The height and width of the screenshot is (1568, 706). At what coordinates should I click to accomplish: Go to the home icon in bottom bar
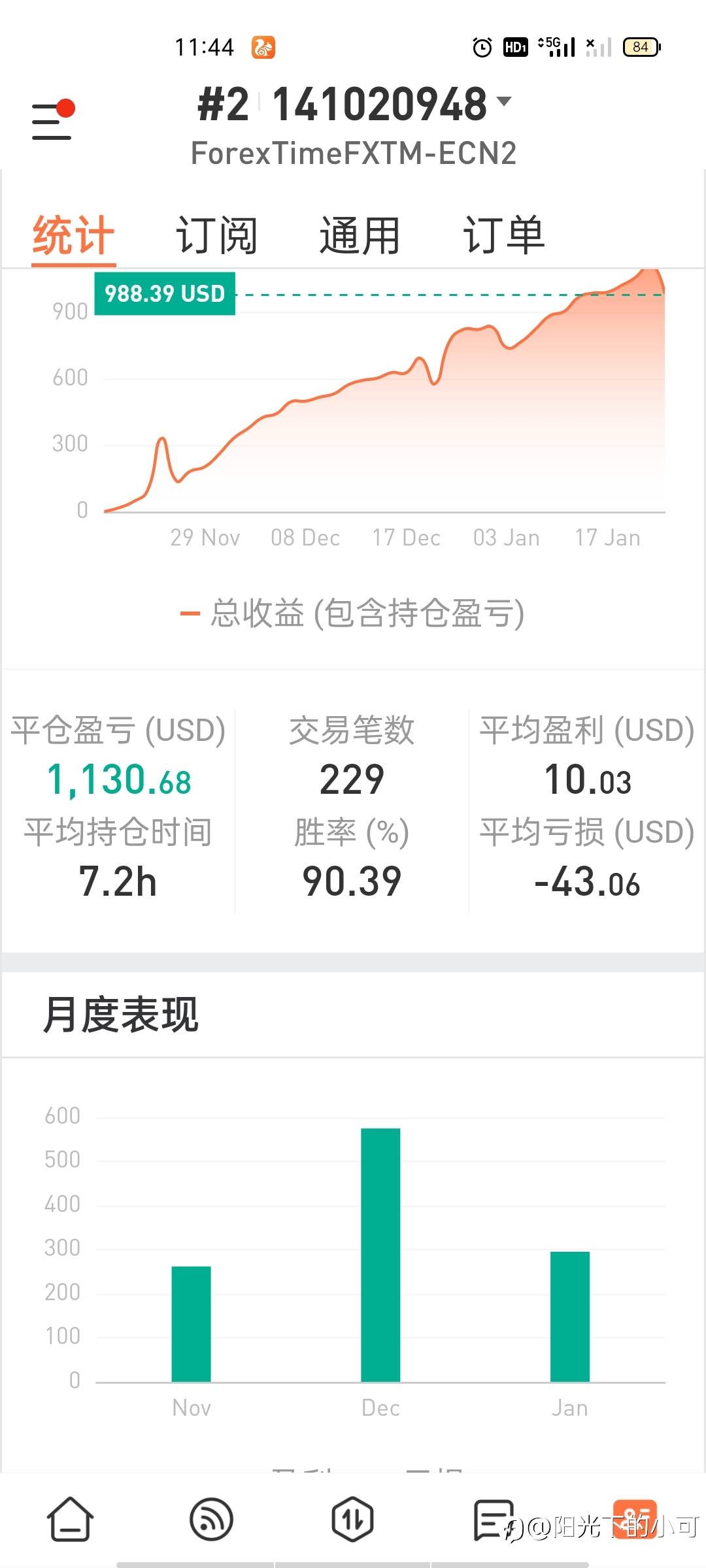click(x=70, y=1519)
